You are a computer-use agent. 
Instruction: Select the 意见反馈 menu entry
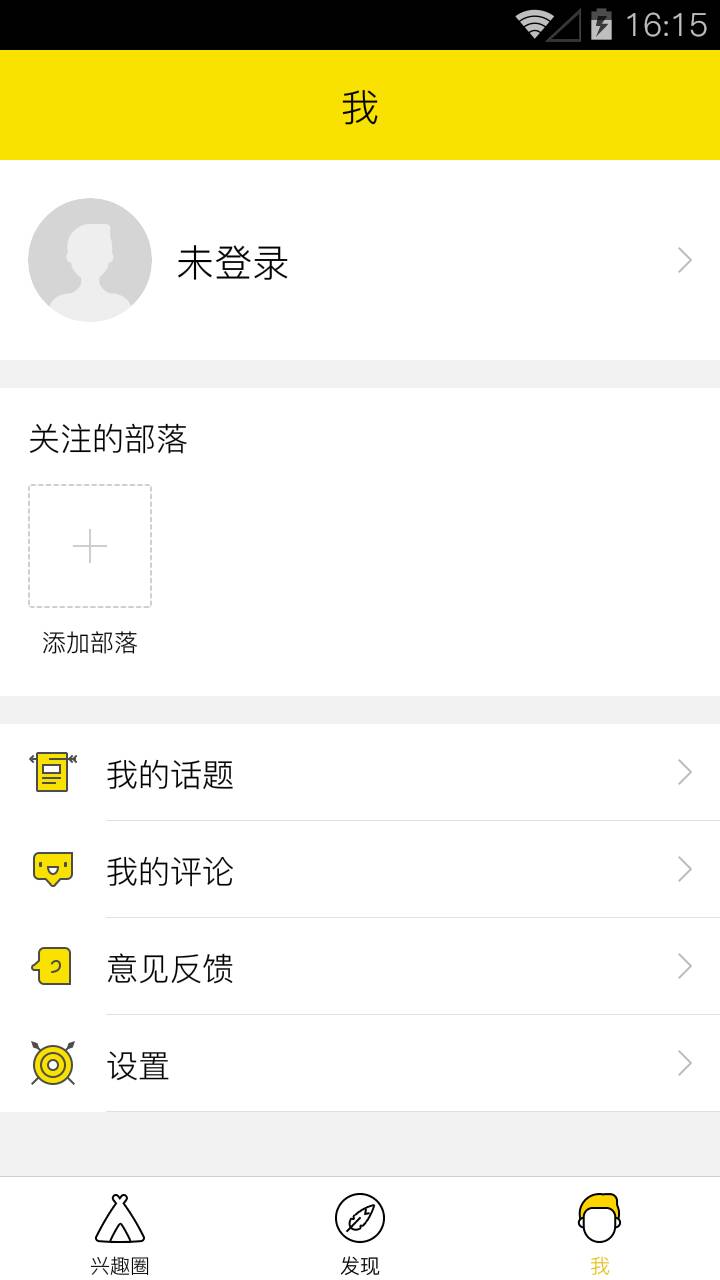[x=172, y=969]
